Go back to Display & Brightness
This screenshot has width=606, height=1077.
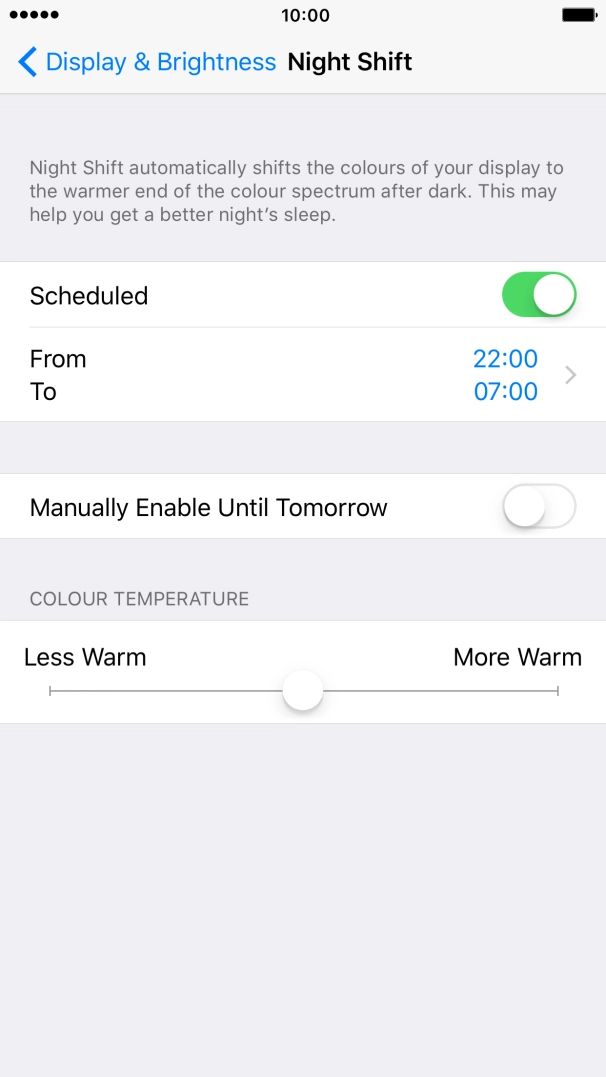click(x=147, y=62)
